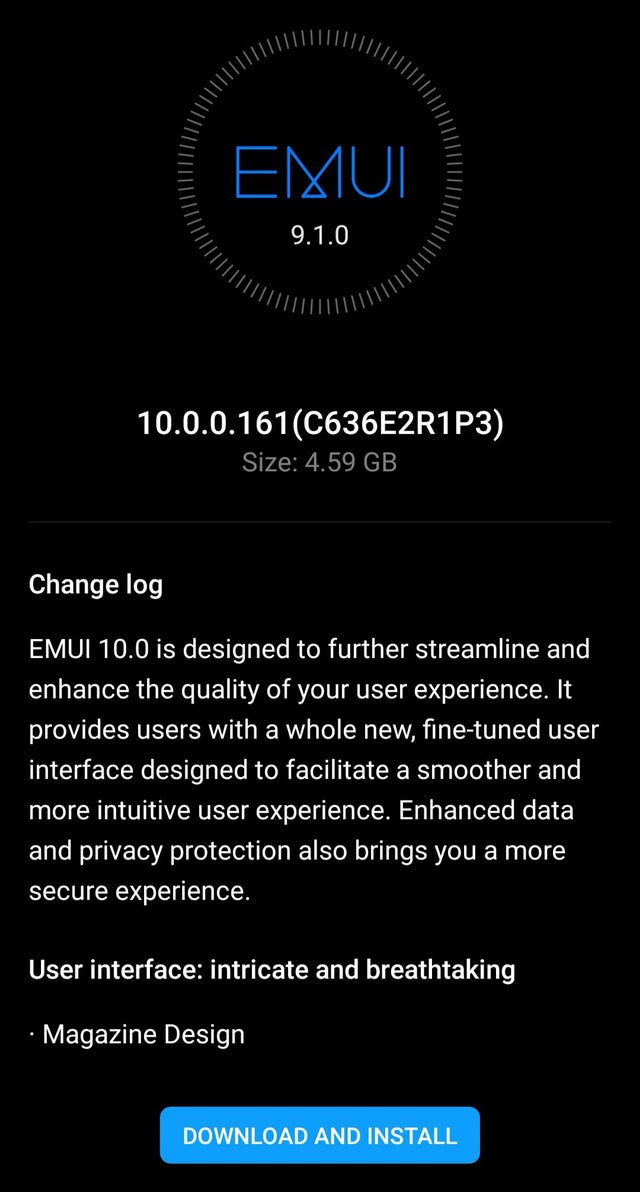Image resolution: width=640 pixels, height=1192 pixels.
Task: Tap the Download and Install button
Action: 320,1135
